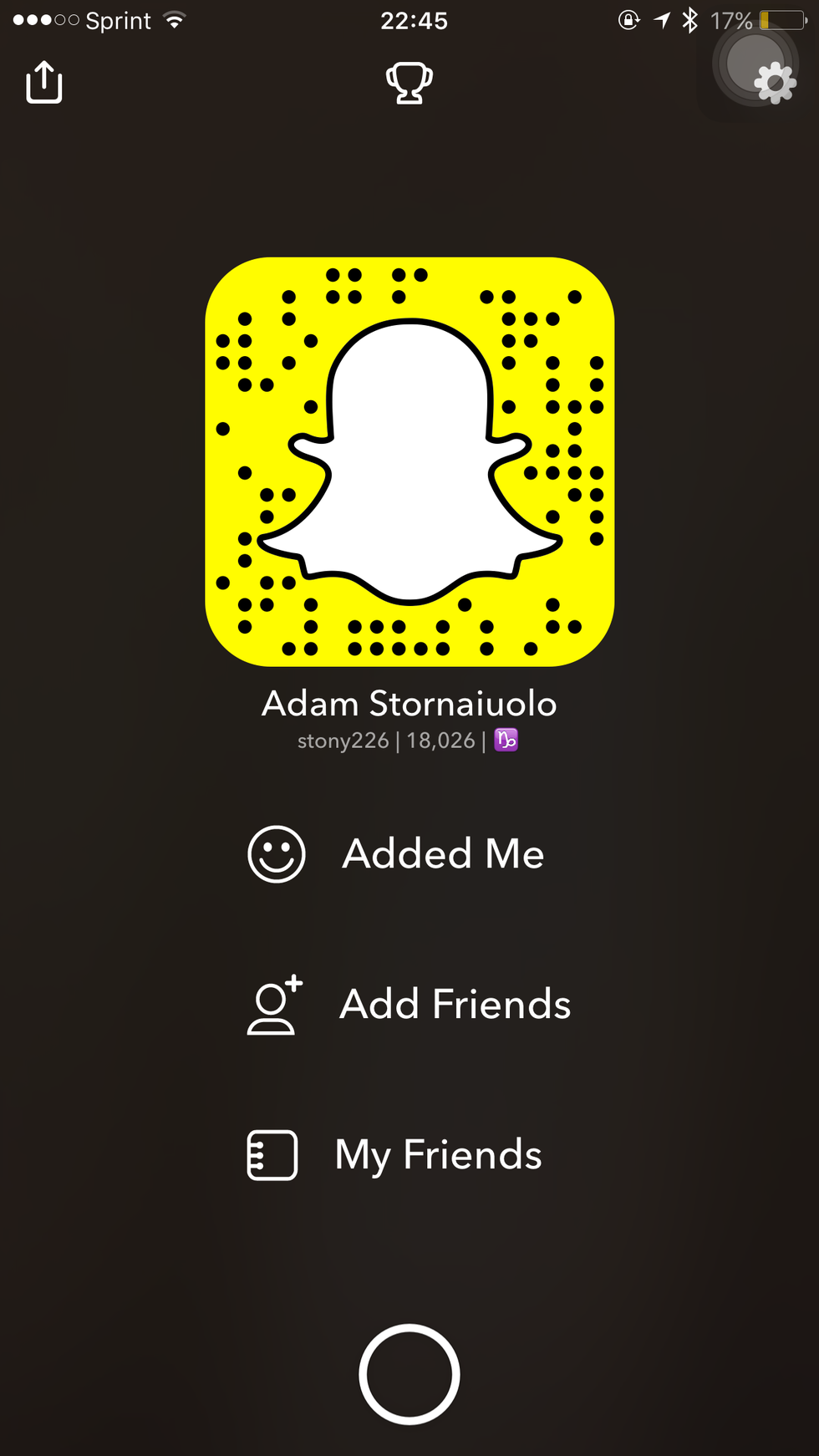Open settings via the gear icon
This screenshot has width=819, height=1456.
776,84
